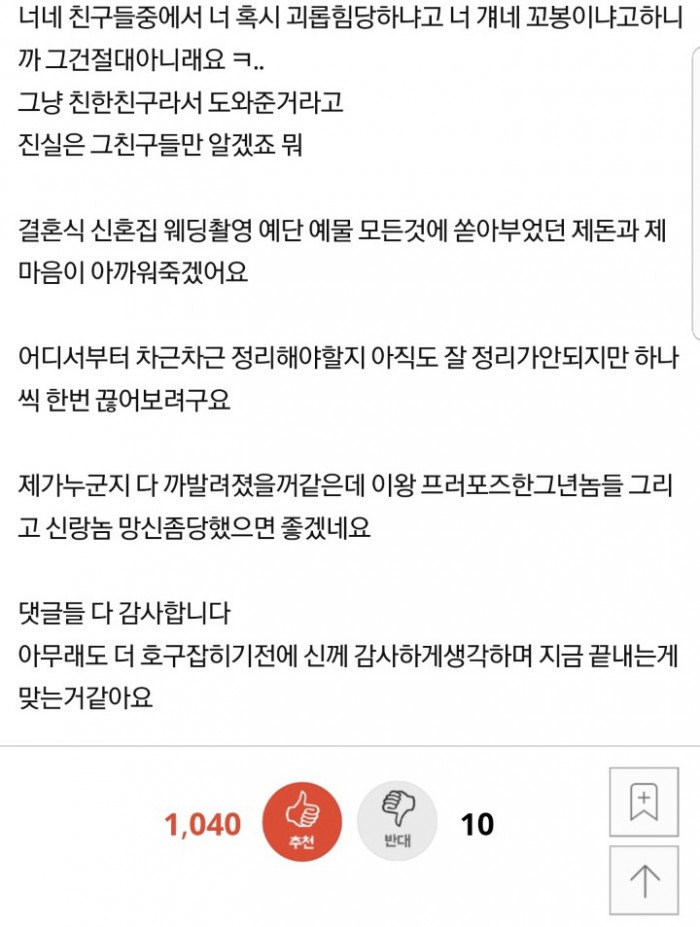Recommend this post with 추천 button
Screen dimensions: 700x927
pos(301,821)
